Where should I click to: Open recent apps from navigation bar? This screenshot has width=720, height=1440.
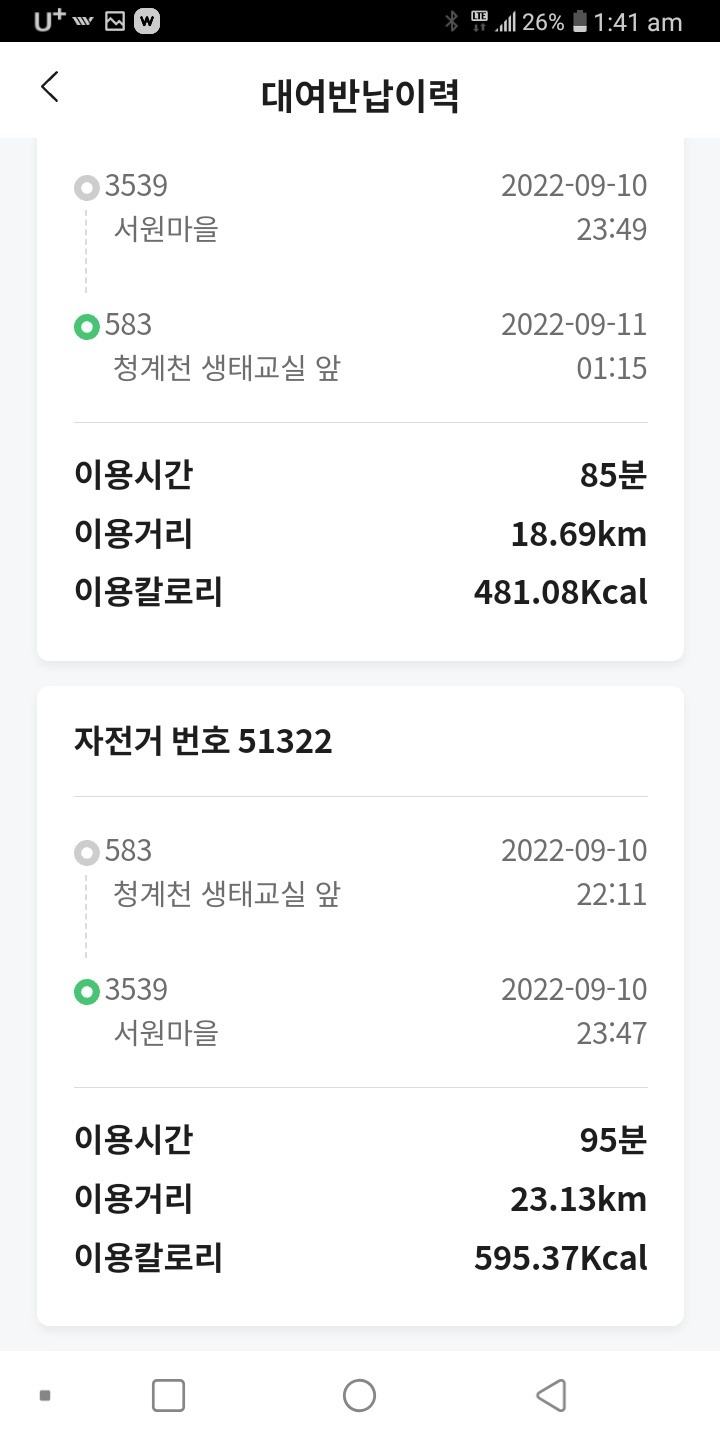pos(168,1395)
